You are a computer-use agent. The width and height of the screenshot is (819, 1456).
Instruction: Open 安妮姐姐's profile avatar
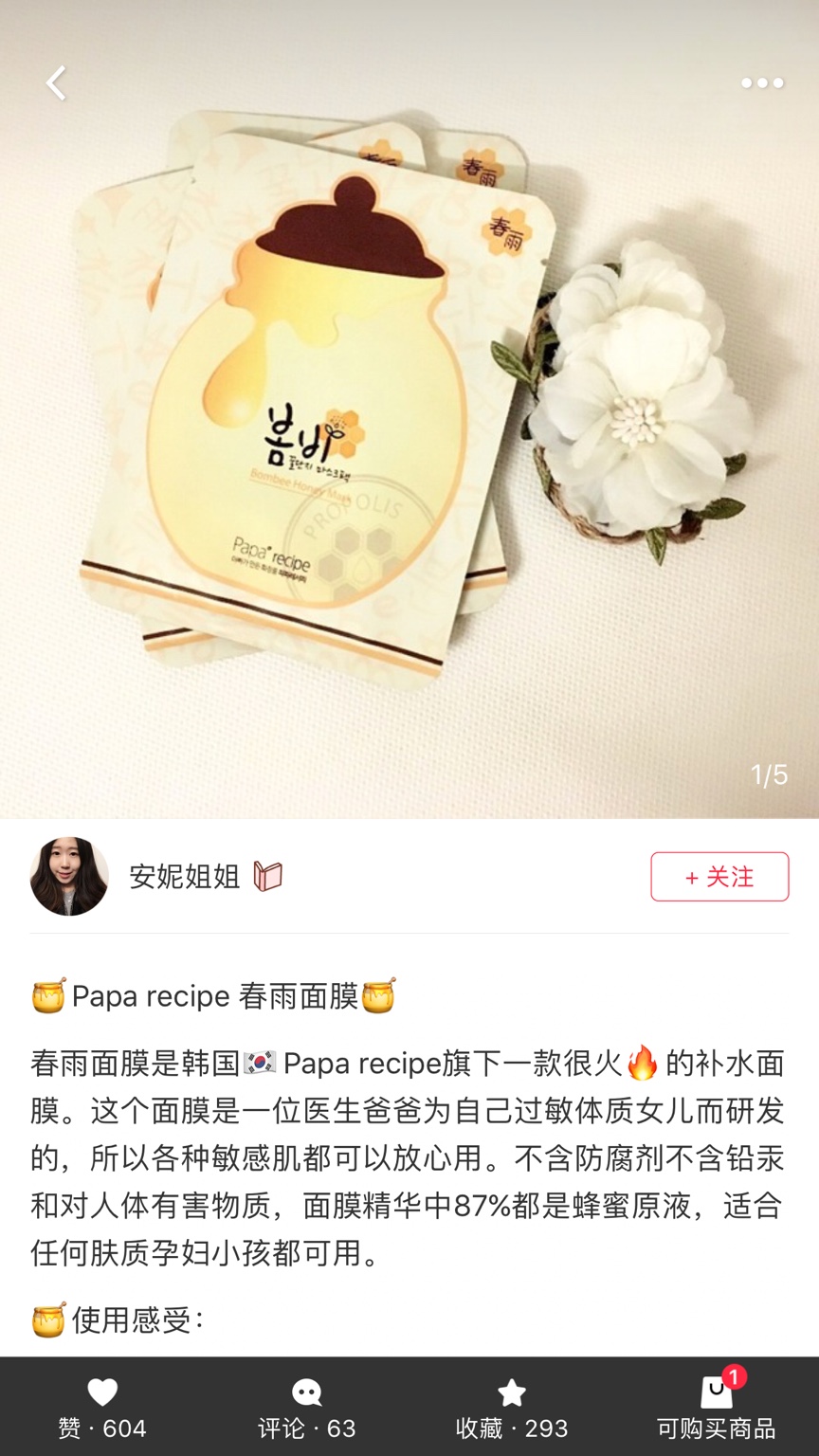[69, 877]
